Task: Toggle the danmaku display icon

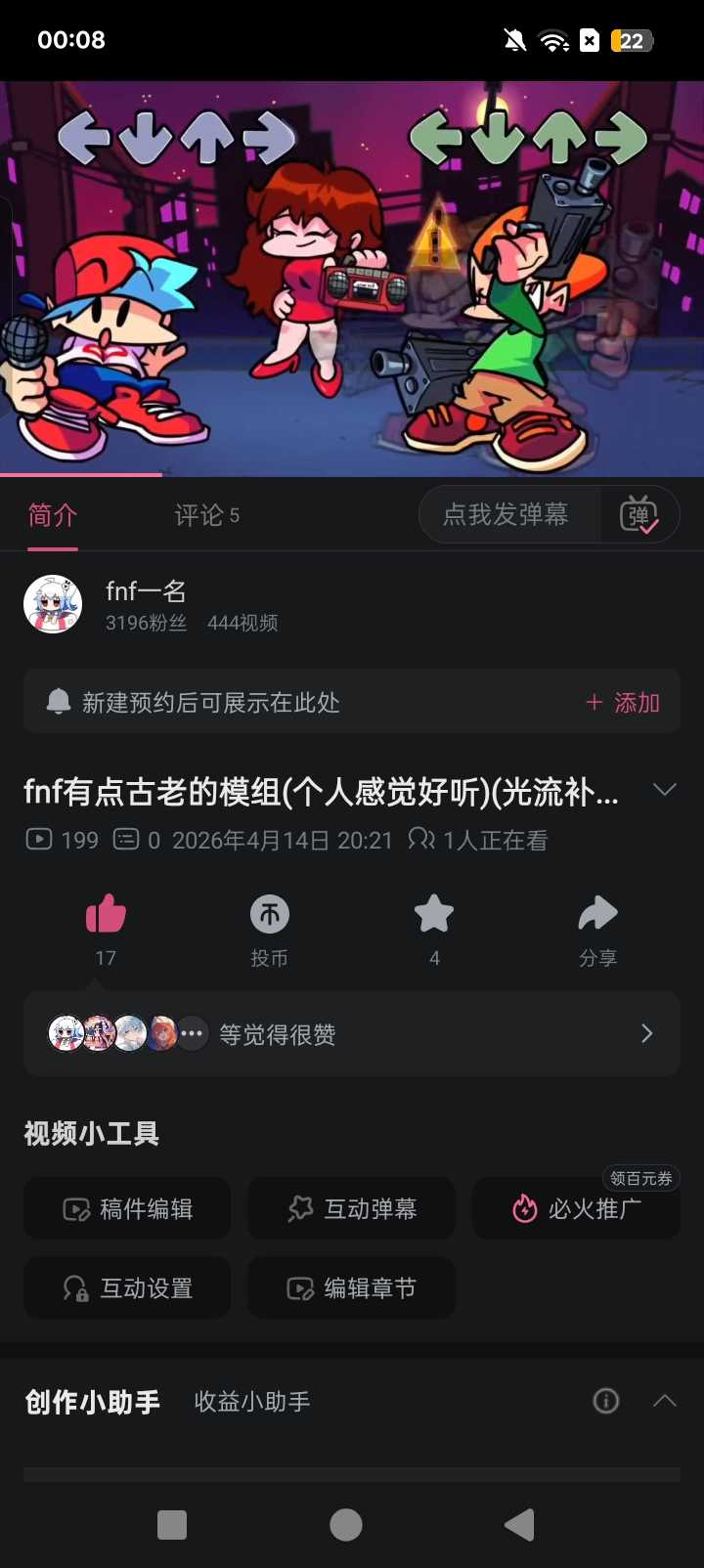Action: (639, 514)
